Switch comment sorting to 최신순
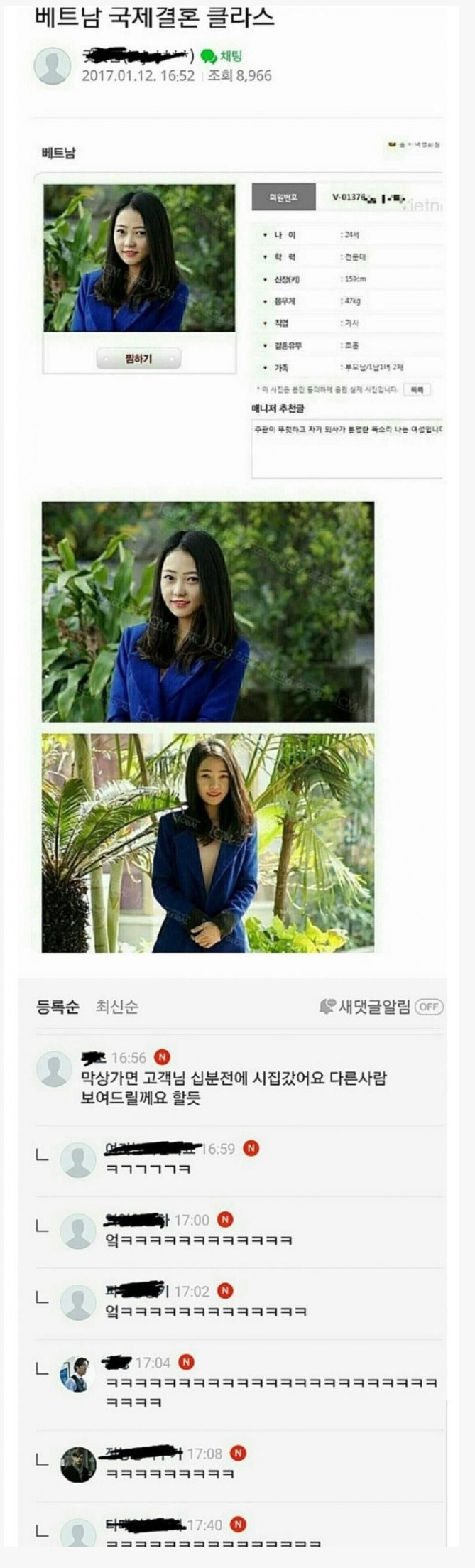 point(117,1006)
